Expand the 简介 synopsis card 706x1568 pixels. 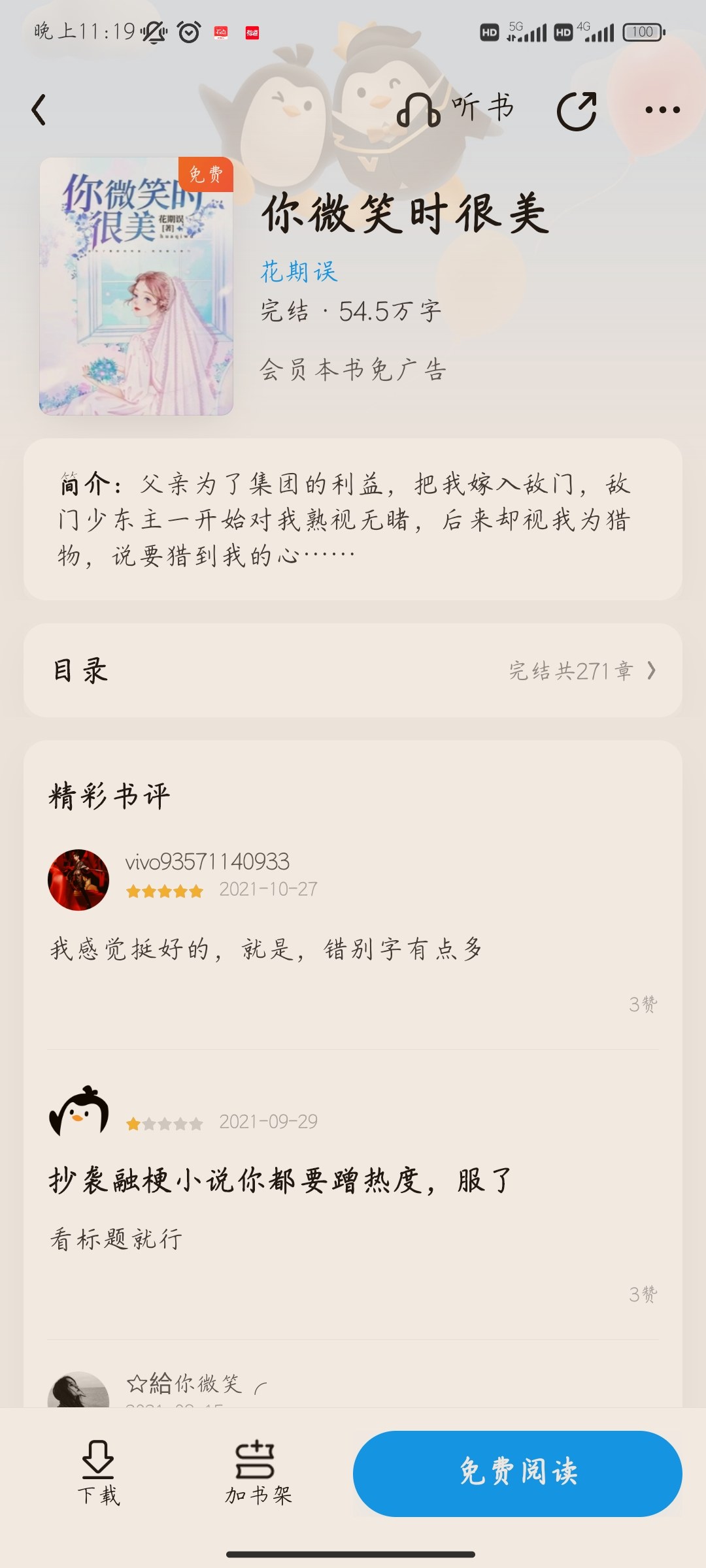tap(353, 519)
